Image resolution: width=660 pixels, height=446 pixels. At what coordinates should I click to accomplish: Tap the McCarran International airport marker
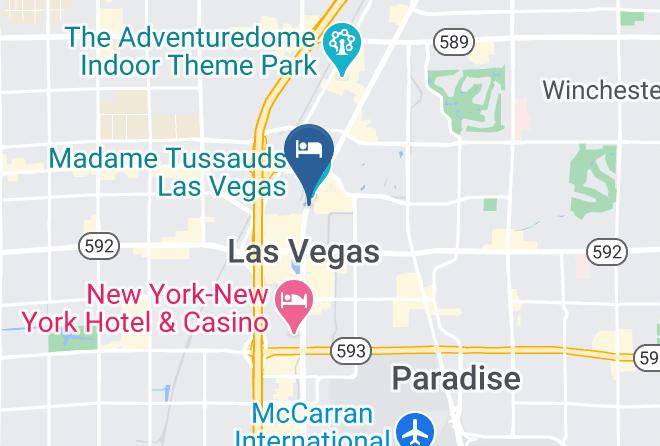(x=415, y=430)
